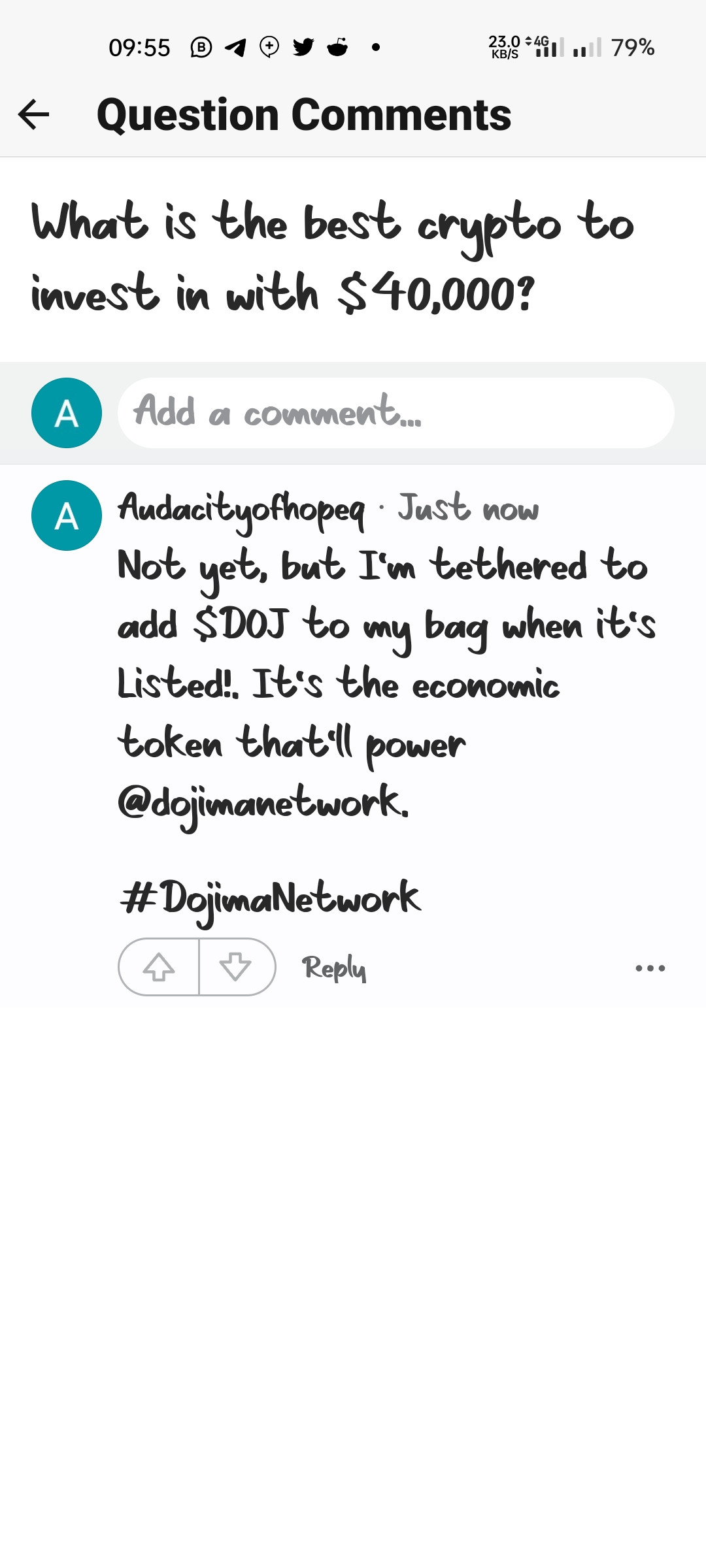The image size is (706, 1568).
Task: Downvote Audacityofhopeq's comment
Action: [236, 967]
